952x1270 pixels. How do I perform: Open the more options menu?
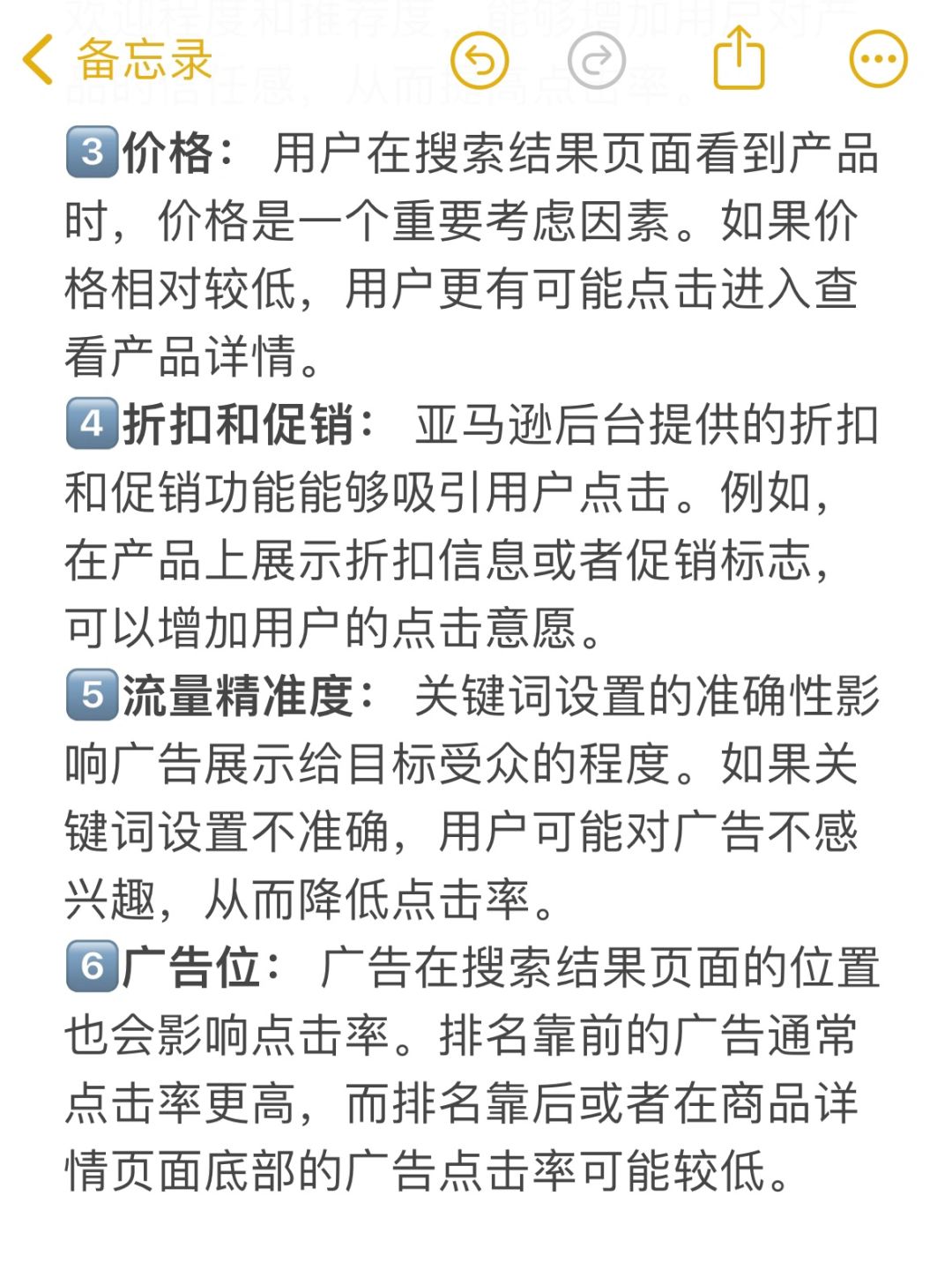point(878,60)
